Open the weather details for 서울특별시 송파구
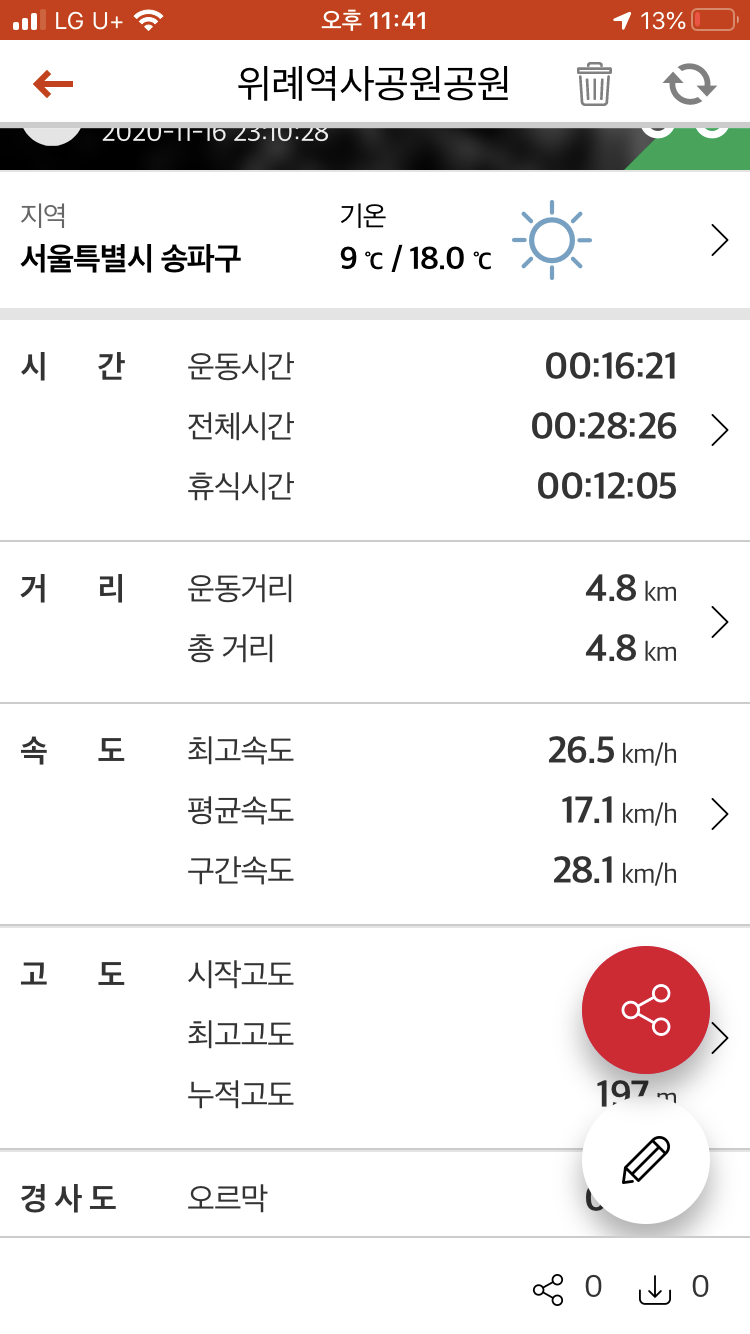This screenshot has height=1334, width=750. point(719,241)
